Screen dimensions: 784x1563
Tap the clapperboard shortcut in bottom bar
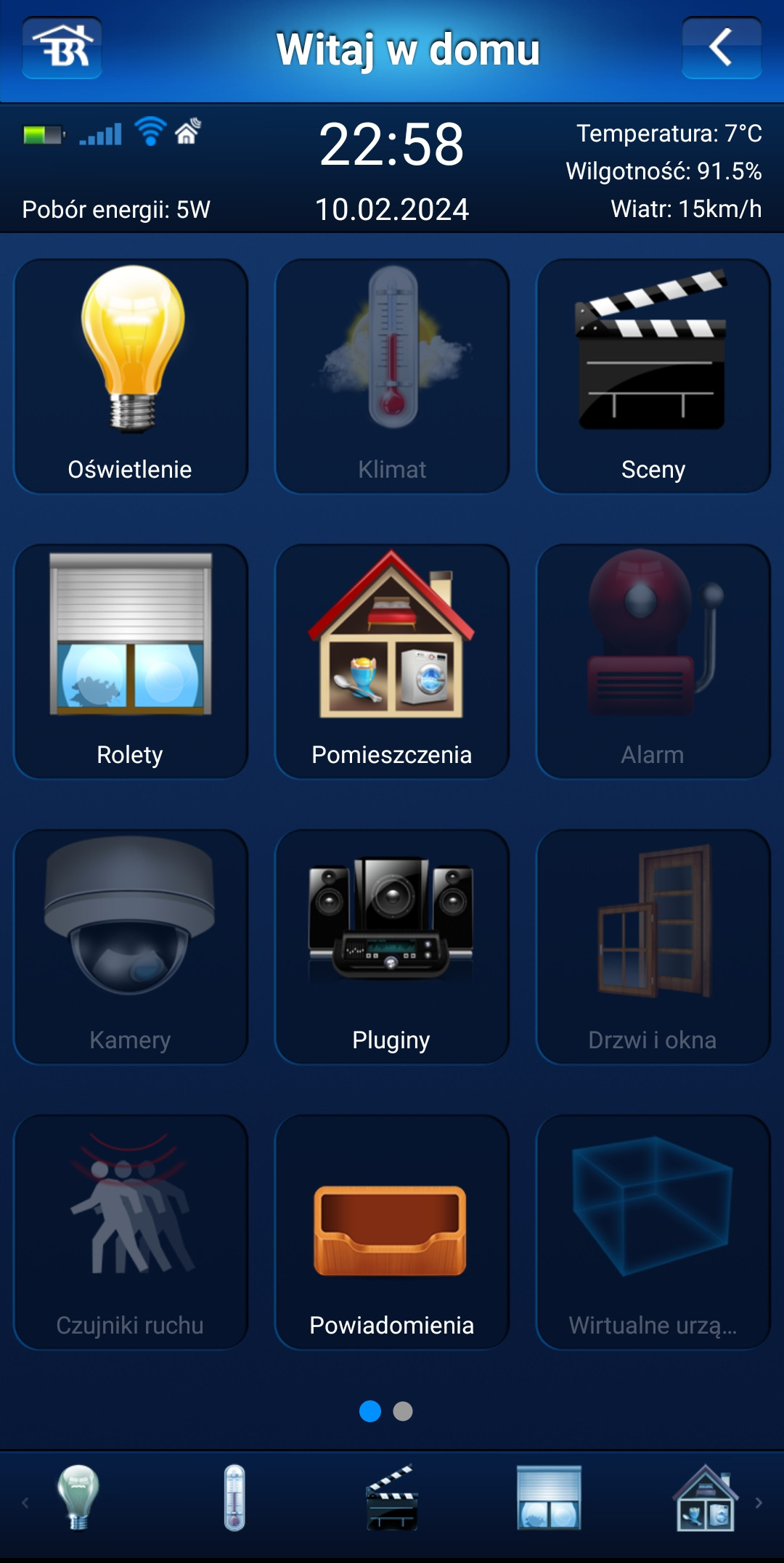[392, 1498]
